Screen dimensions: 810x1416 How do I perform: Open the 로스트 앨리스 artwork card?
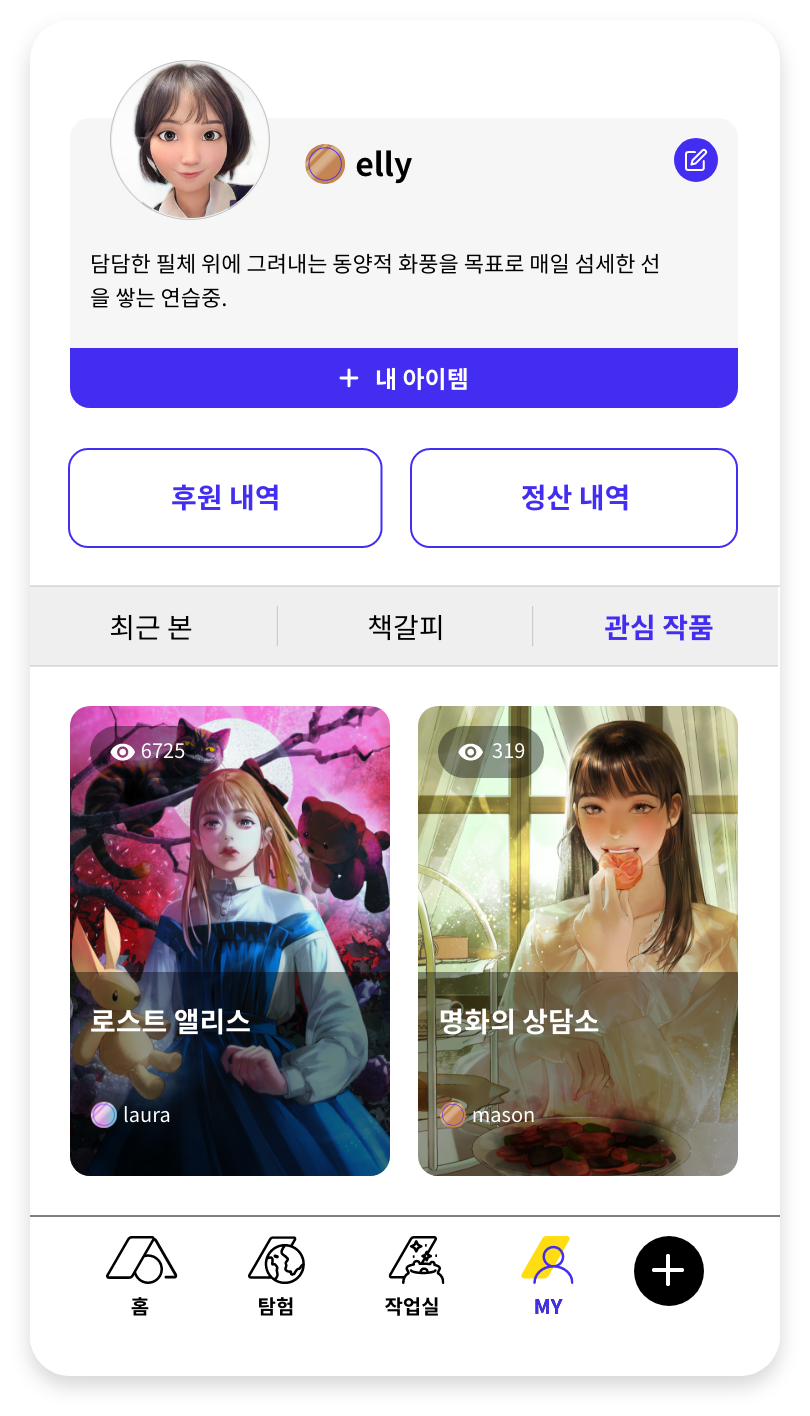[230, 940]
